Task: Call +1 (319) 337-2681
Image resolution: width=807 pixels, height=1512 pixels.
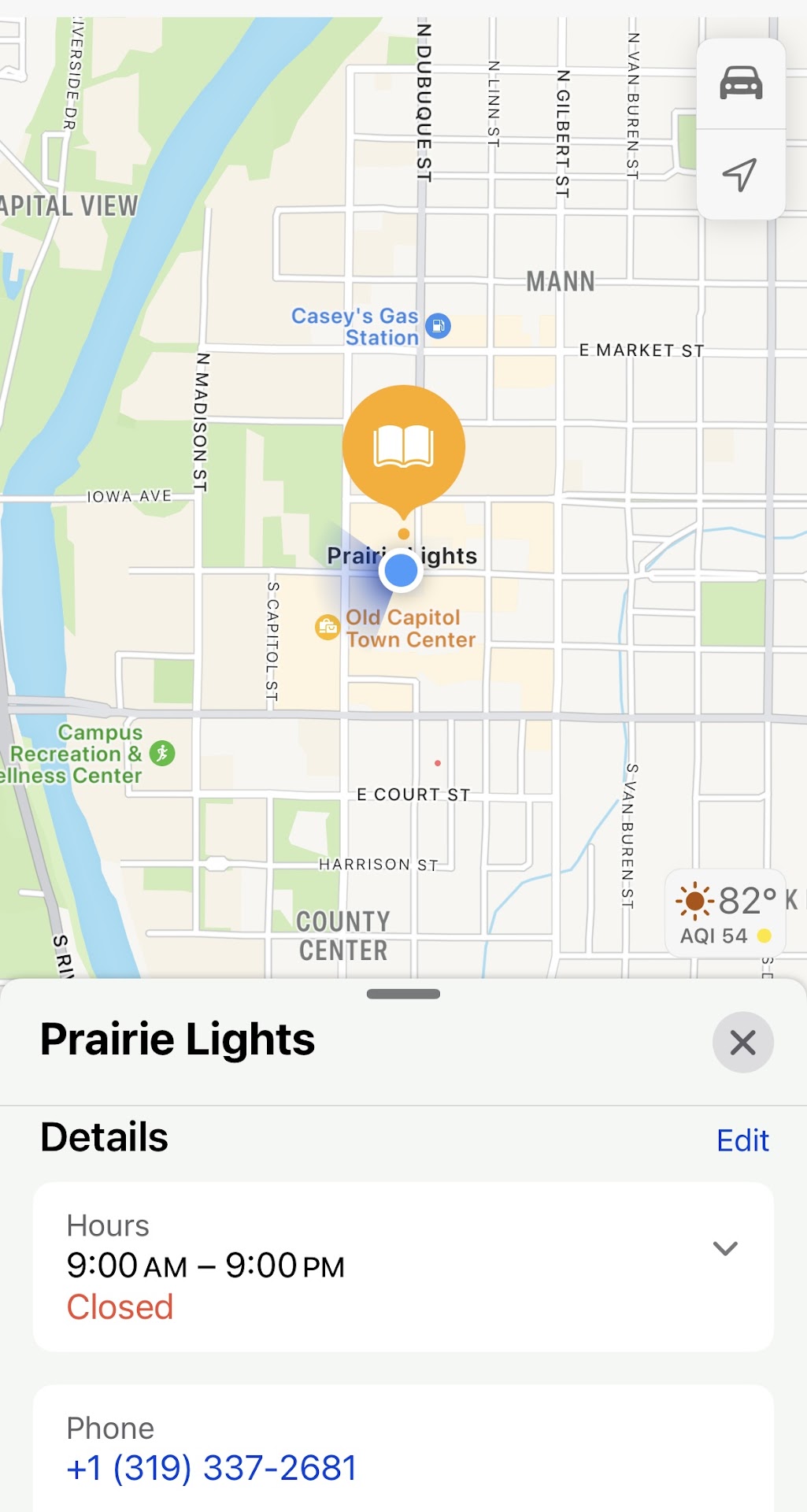Action: (212, 1468)
